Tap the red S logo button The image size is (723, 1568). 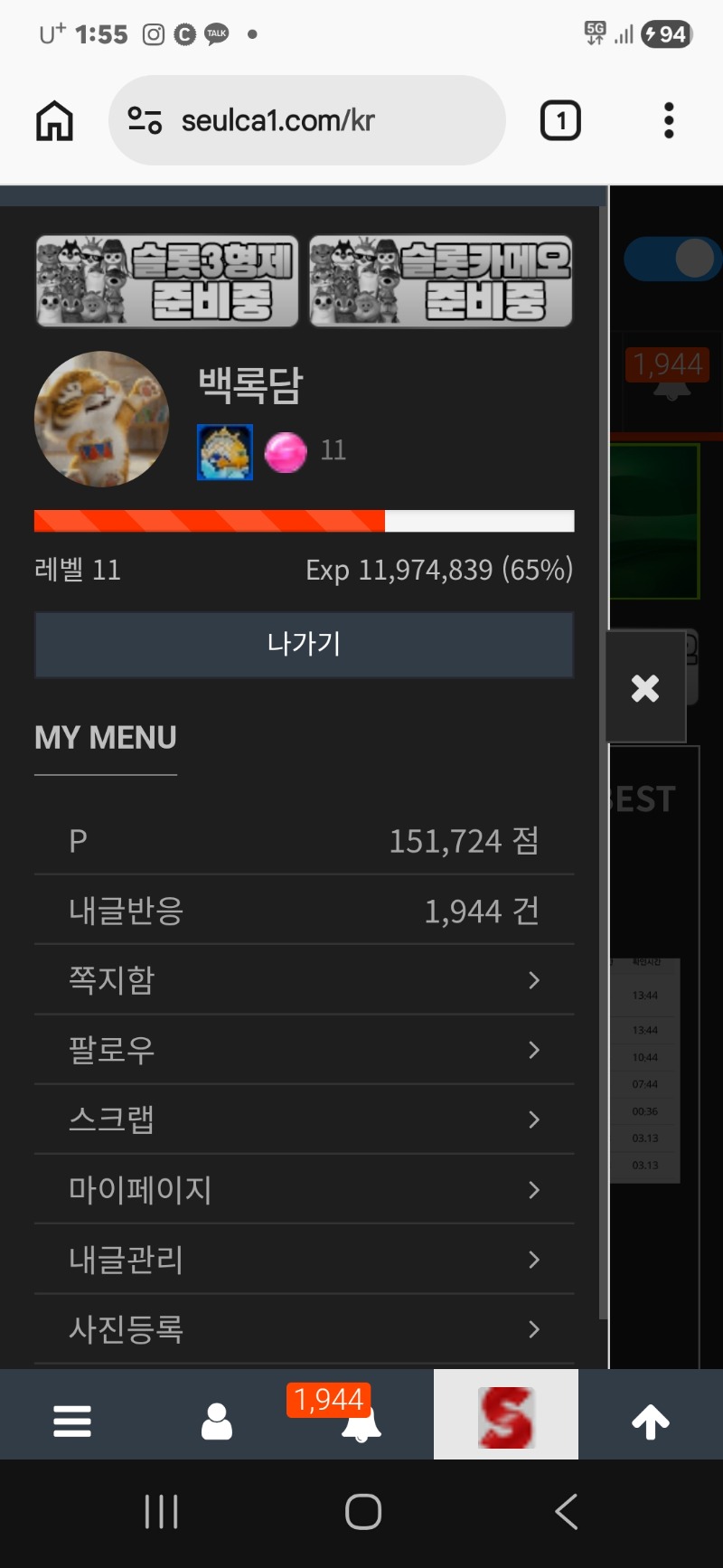tap(506, 1416)
